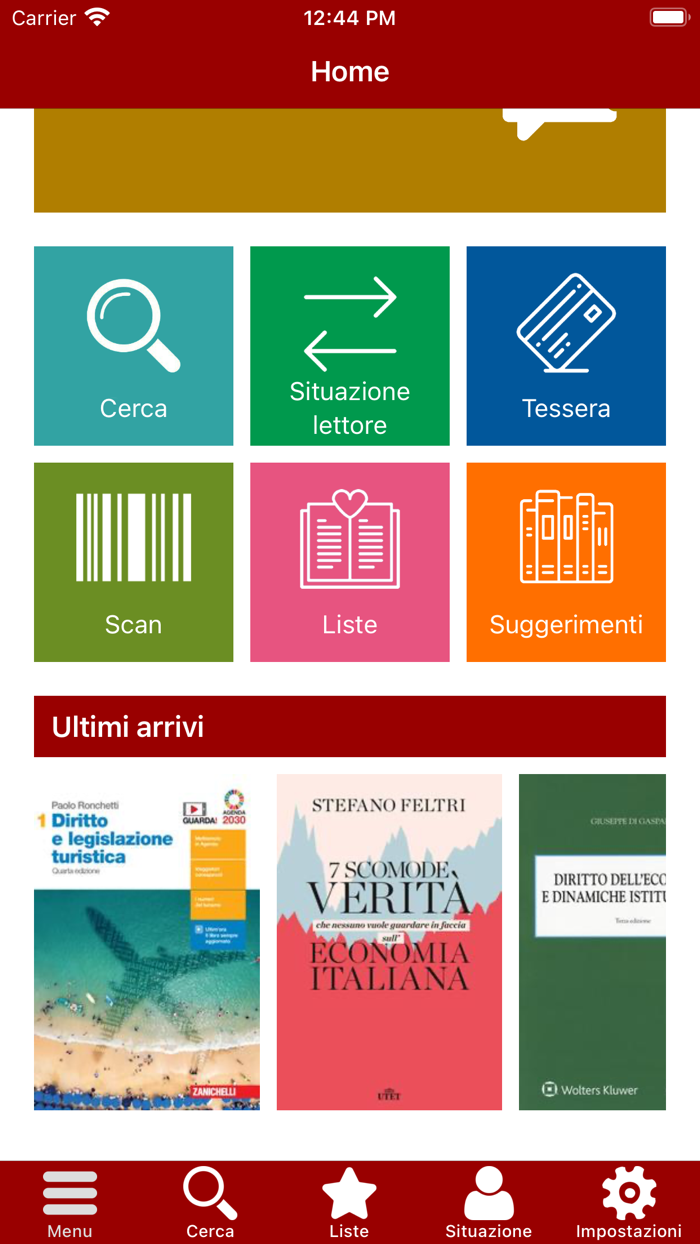Viewport: 700px width, 1244px height.
Task: Open the Menu tab
Action: point(70,1203)
